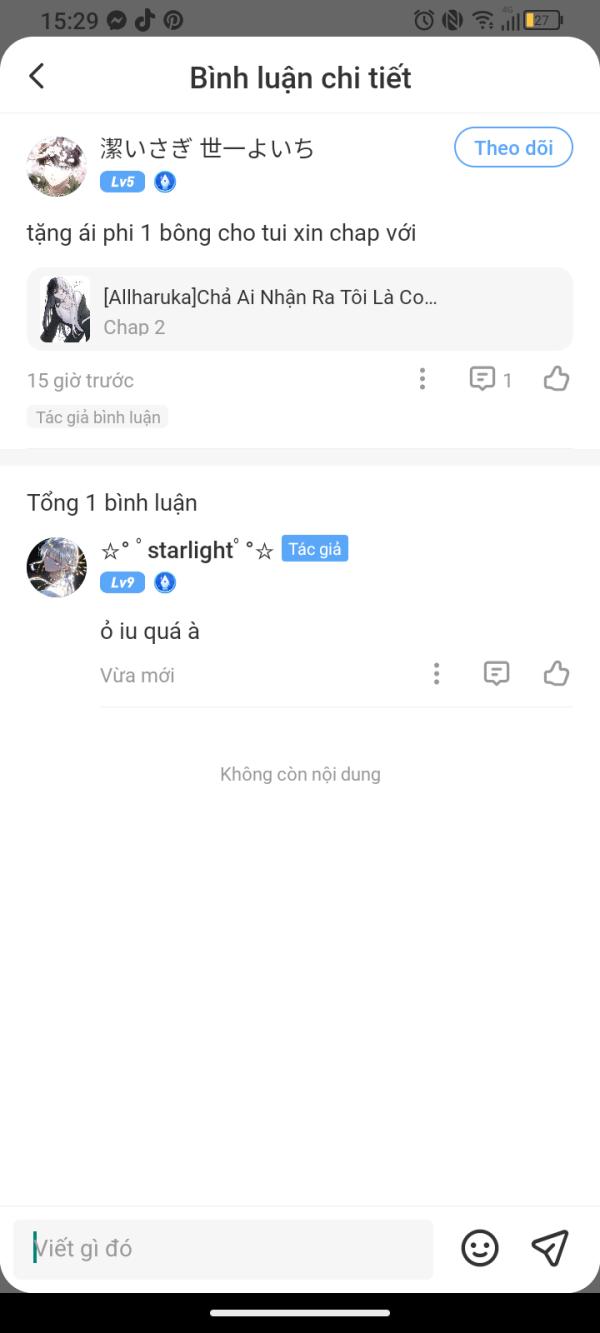Focus the "Viết gì đó" comment field
This screenshot has width=600, height=1333.
[223, 1249]
